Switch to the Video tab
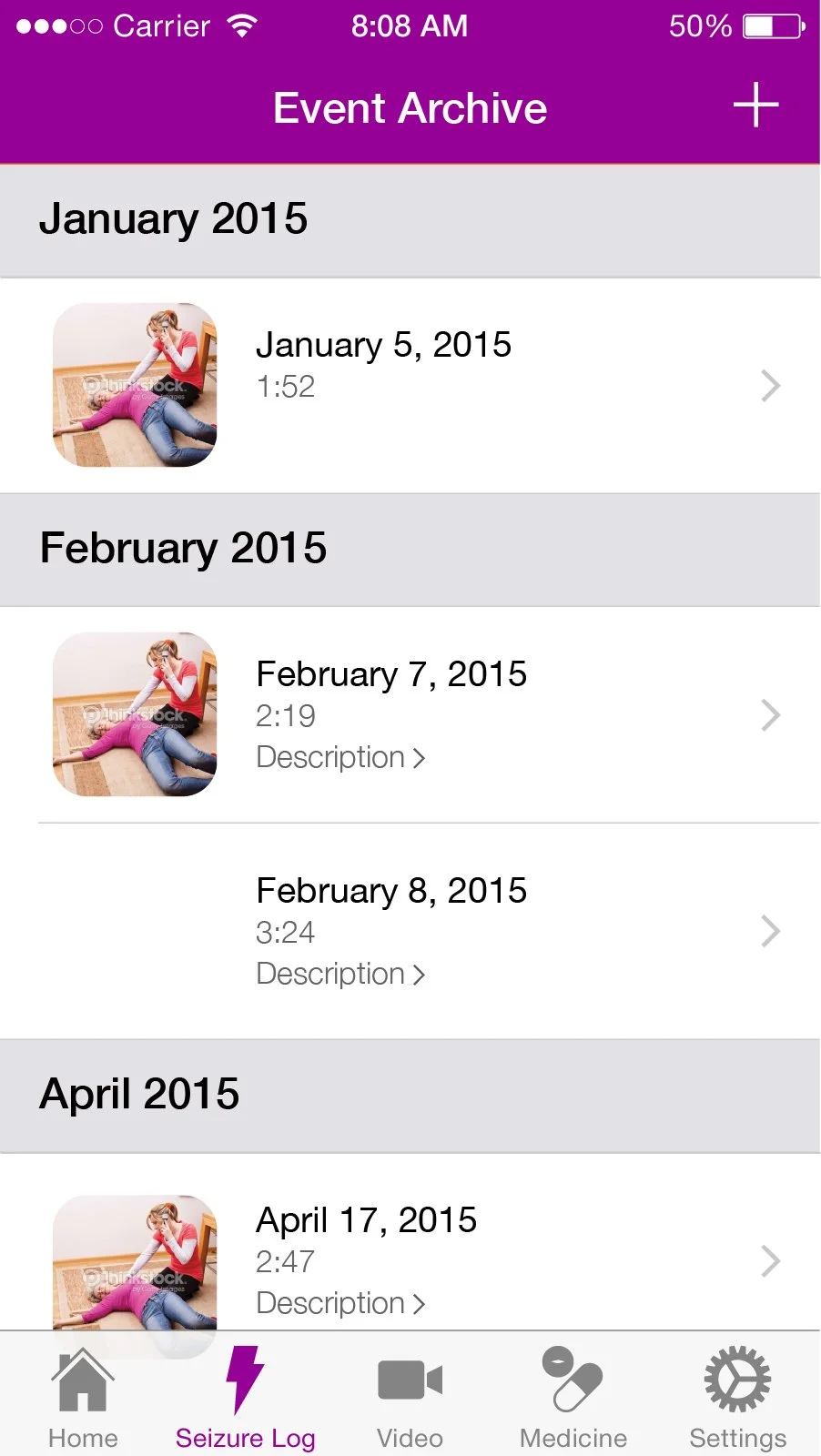The width and height of the screenshot is (821, 1456). click(410, 1399)
